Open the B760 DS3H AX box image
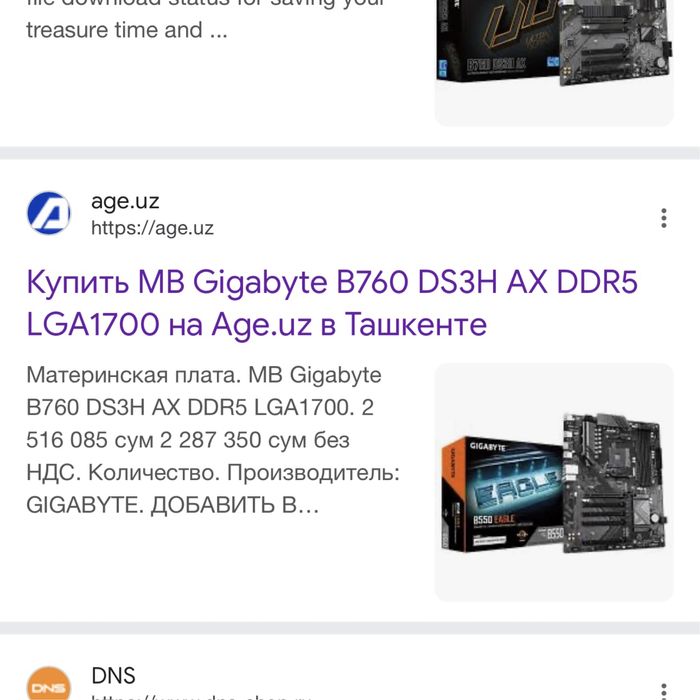Image resolution: width=700 pixels, height=700 pixels. pyautogui.click(x=553, y=60)
